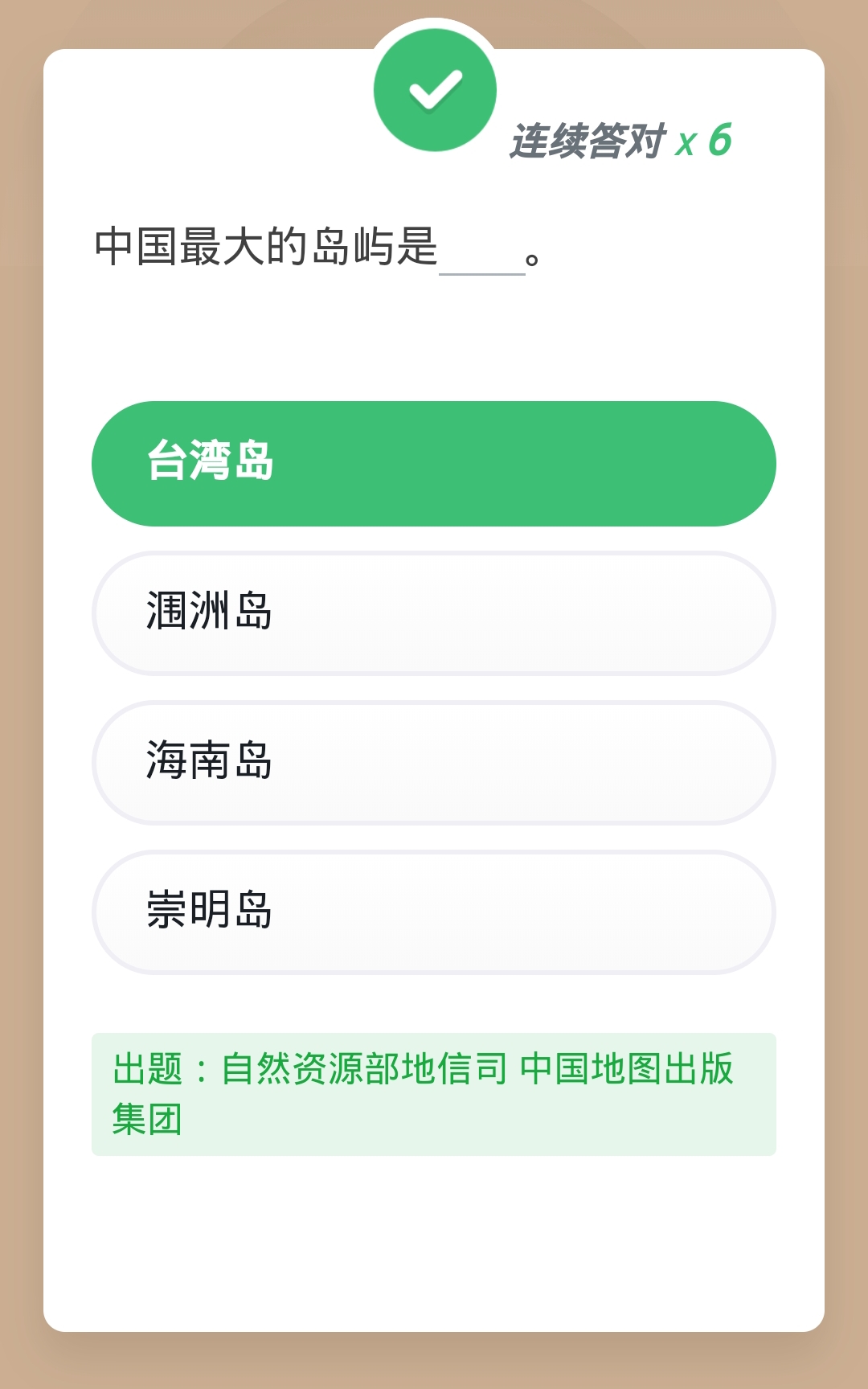Choose the option 涠洲岛

pyautogui.click(x=434, y=613)
